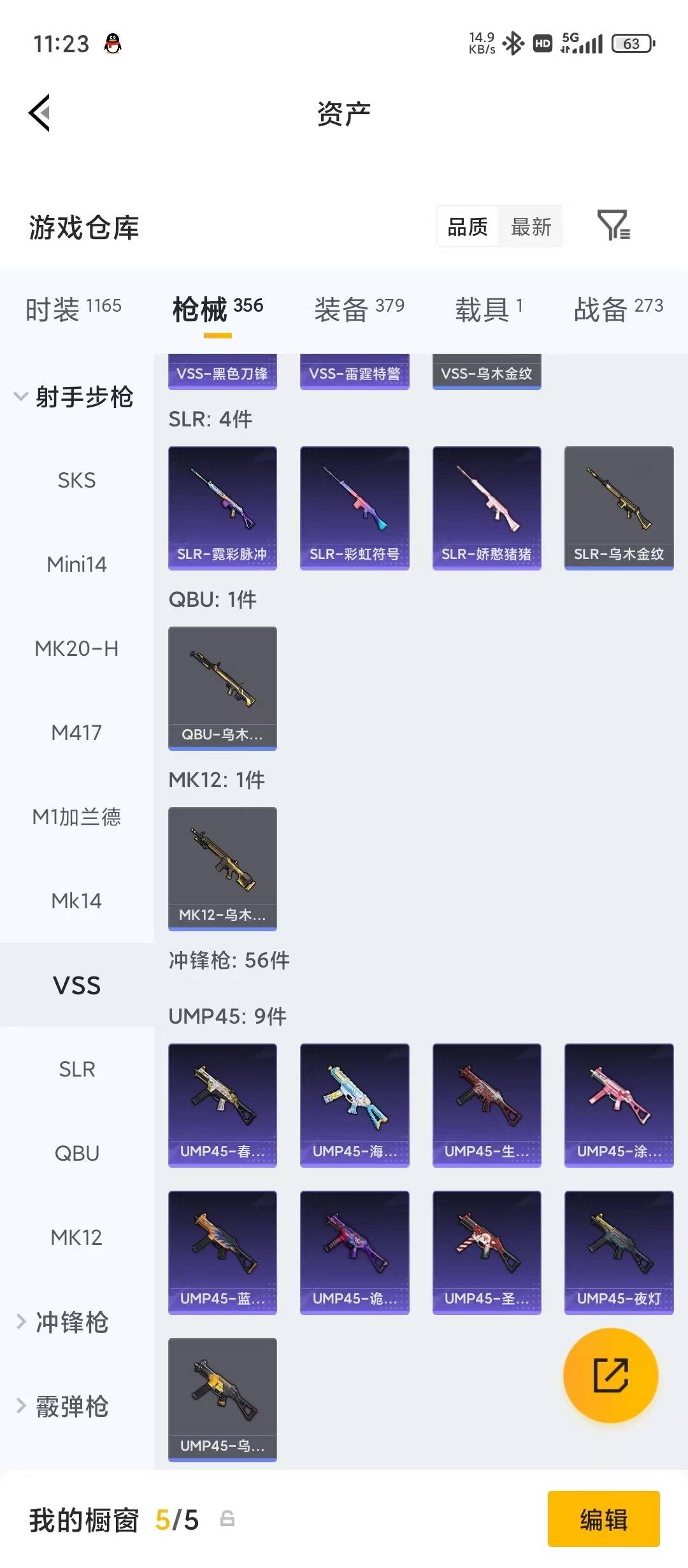Screen dimensions: 688x1568
Task: Open the UMP45-夜灯 skin tile
Action: [x=619, y=1252]
